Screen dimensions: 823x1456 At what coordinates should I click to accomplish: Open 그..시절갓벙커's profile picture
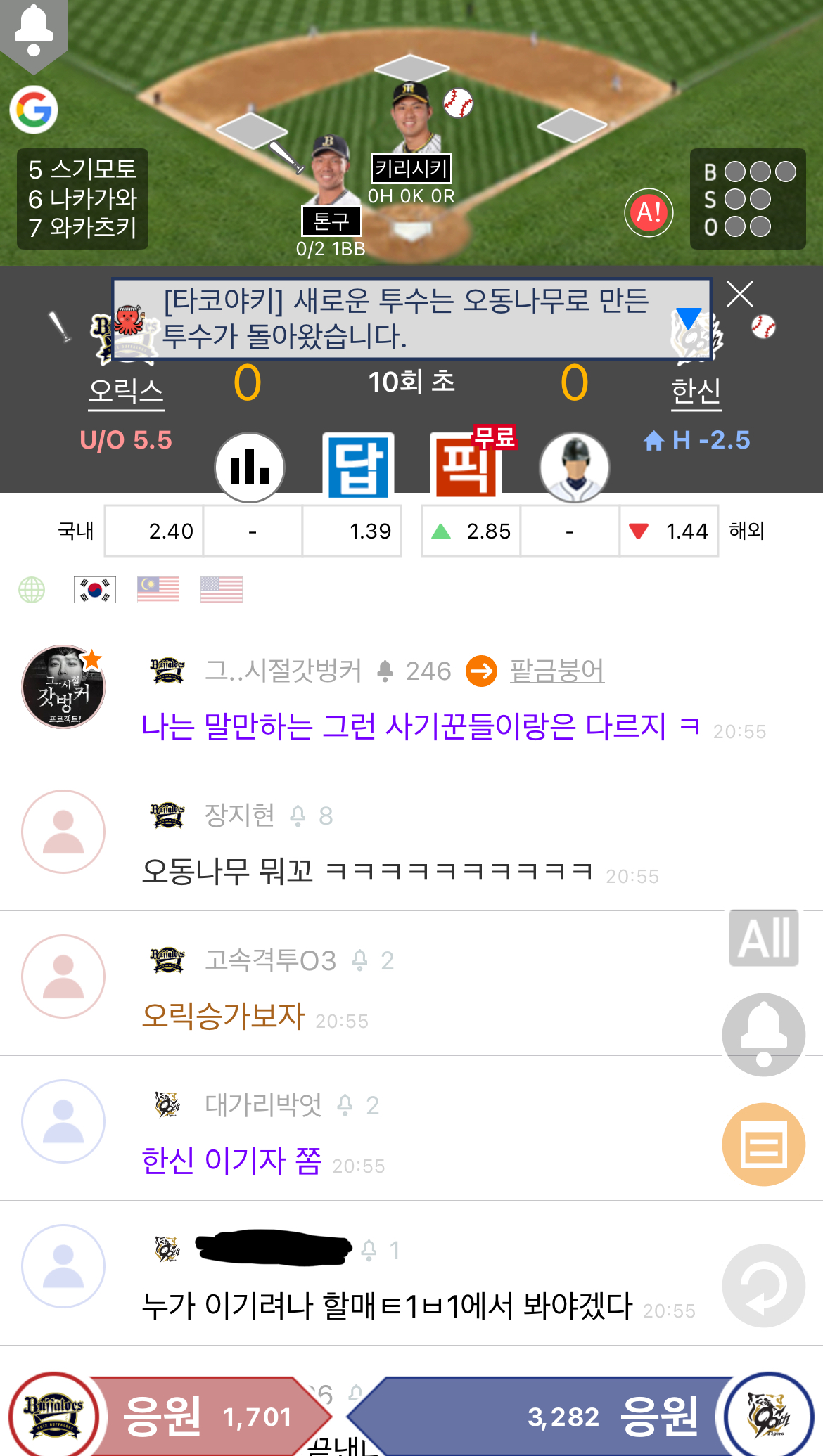tap(63, 687)
